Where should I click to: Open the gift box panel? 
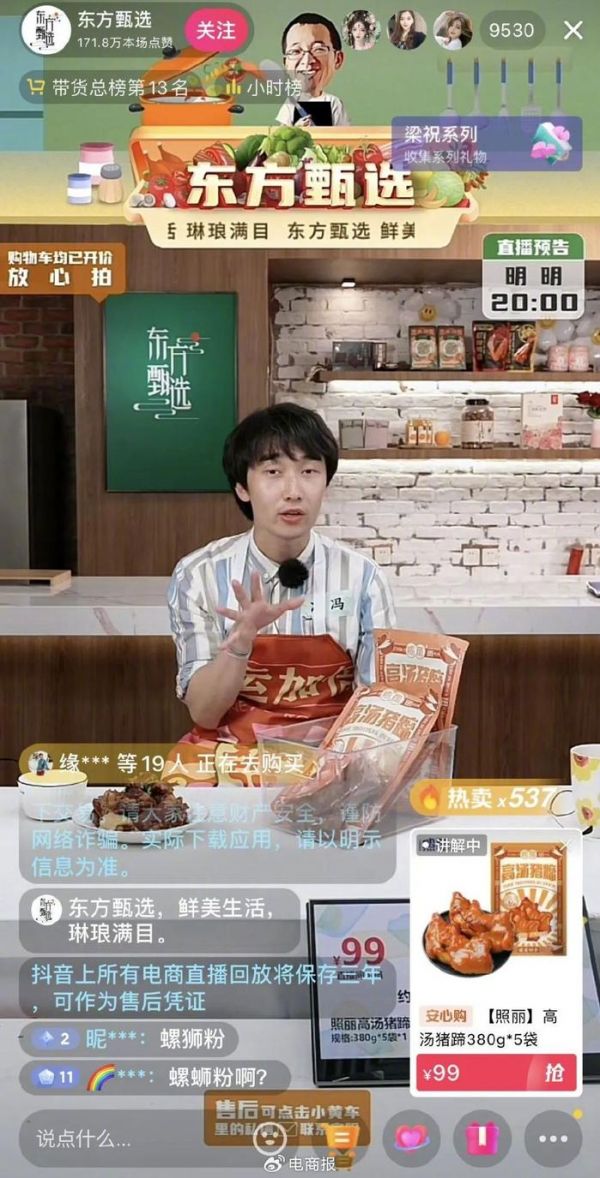coord(482,1138)
